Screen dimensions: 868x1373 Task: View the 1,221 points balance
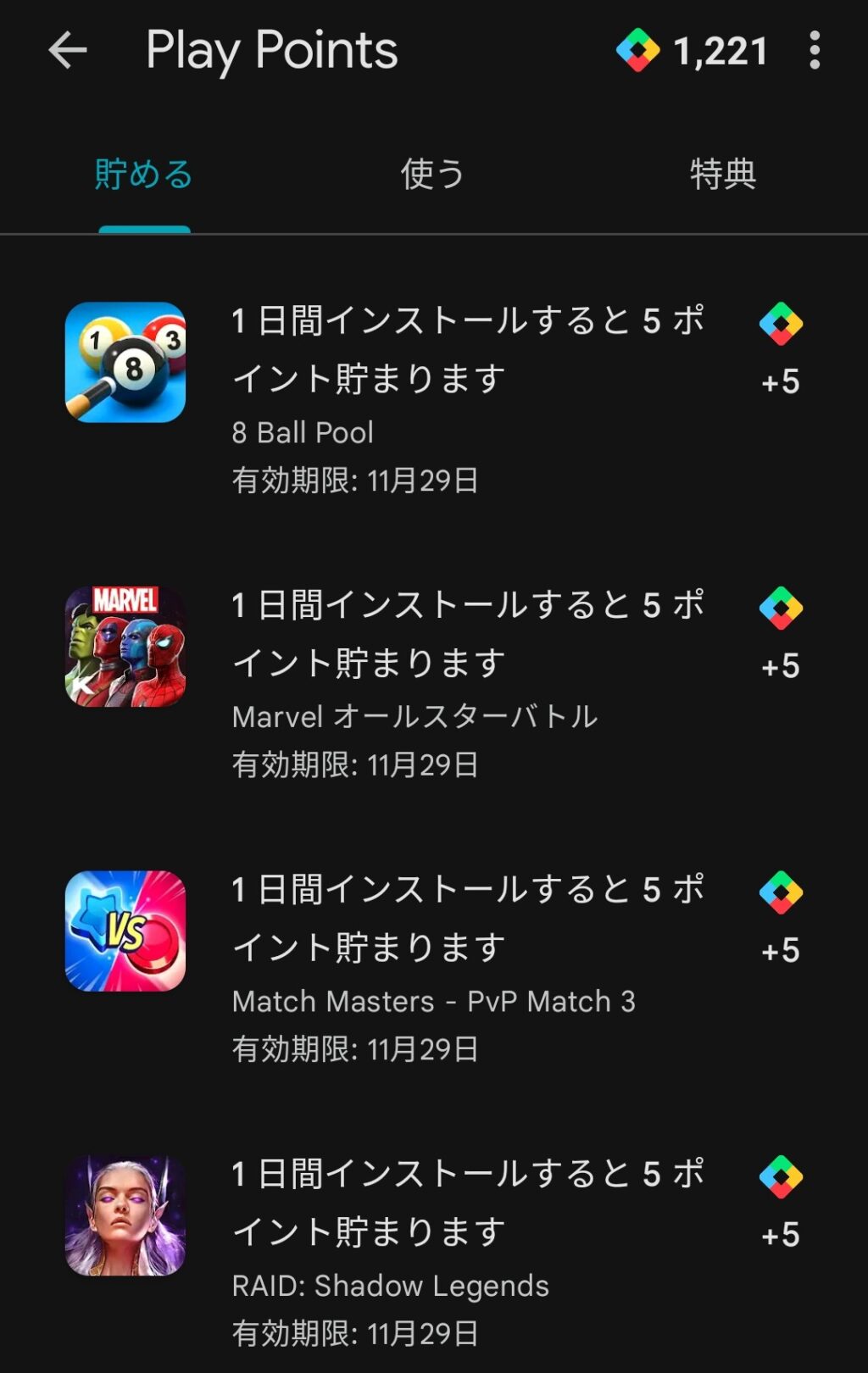point(693,51)
